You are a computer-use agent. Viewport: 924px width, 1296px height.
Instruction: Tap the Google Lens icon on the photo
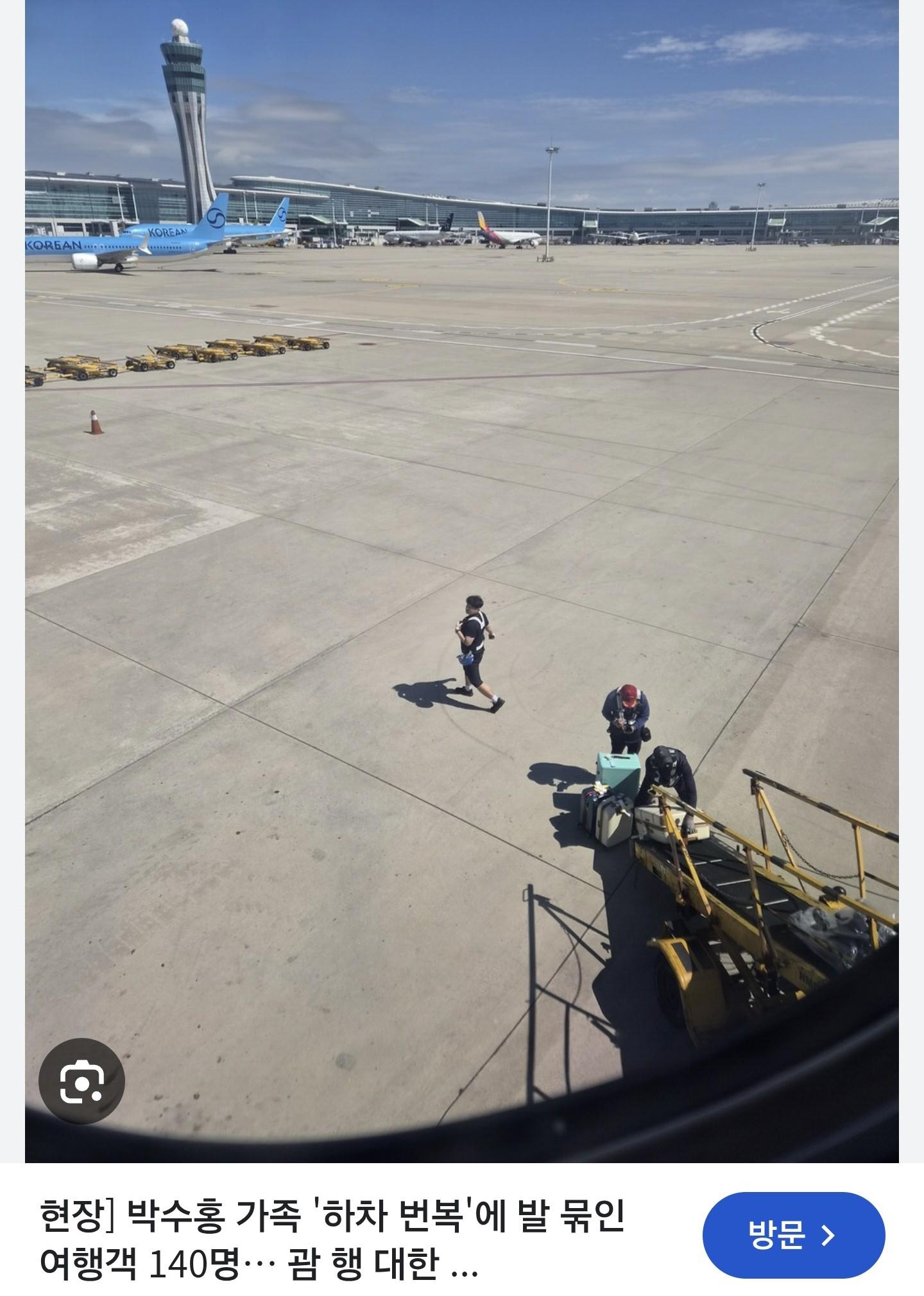pos(81,1081)
